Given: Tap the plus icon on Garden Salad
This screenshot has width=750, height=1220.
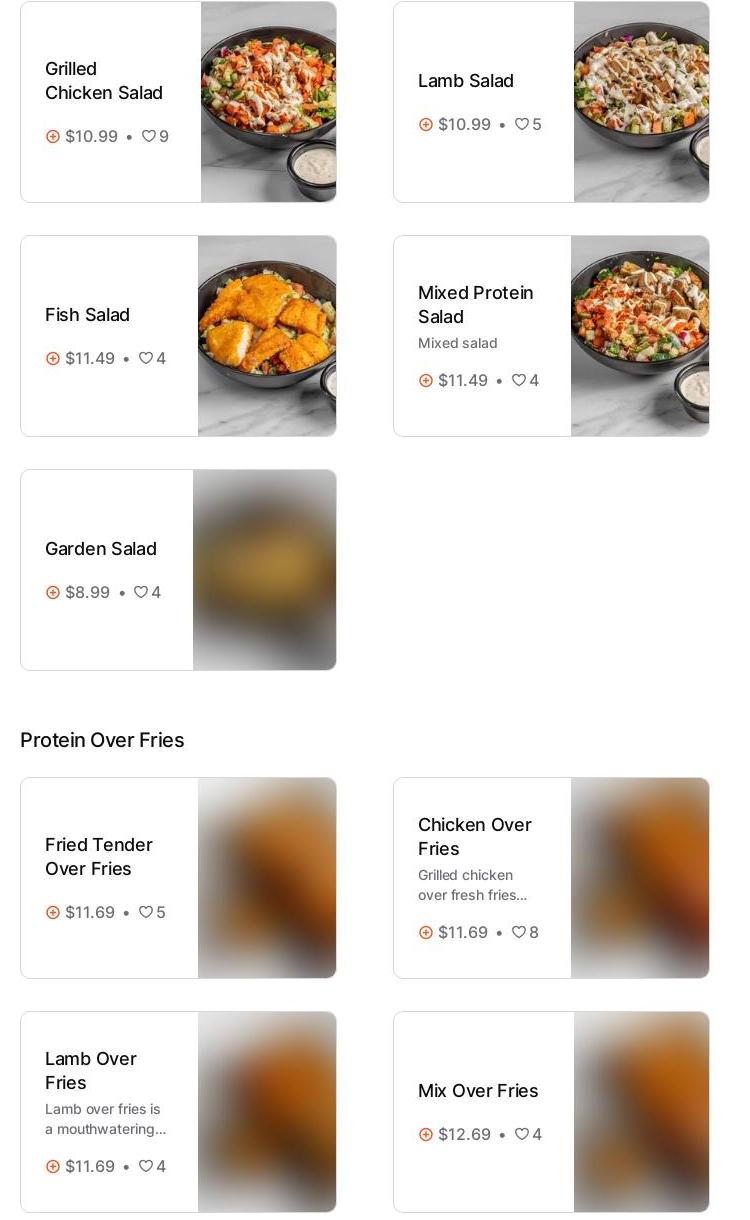Looking at the screenshot, I should (x=53, y=593).
